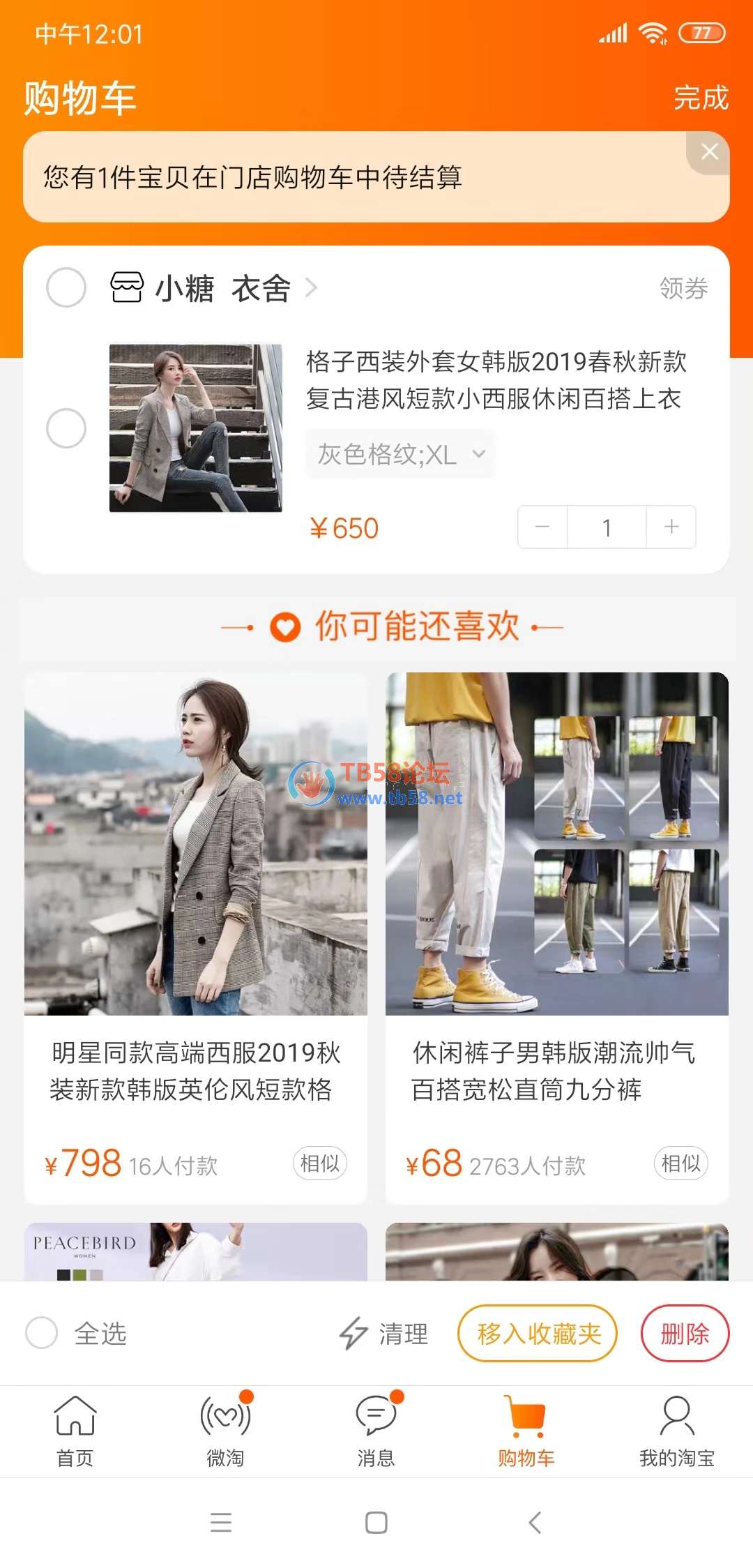Tap 移入收藏夹 to move to favorites
Image resolution: width=753 pixels, height=1568 pixels.
538,1334
